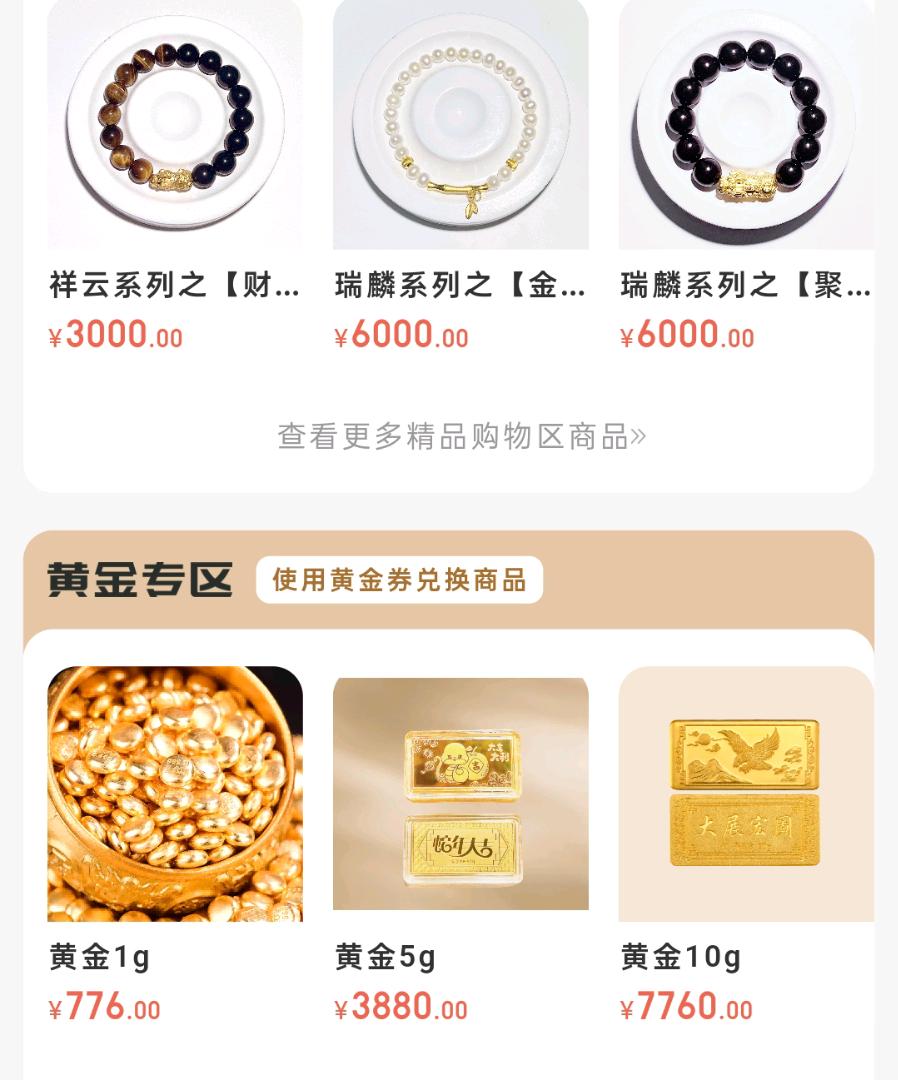Screen dimensions: 898x1080
Task: Open the 瑞麟系列之【金 pearl bracelet product
Action: click(x=460, y=125)
